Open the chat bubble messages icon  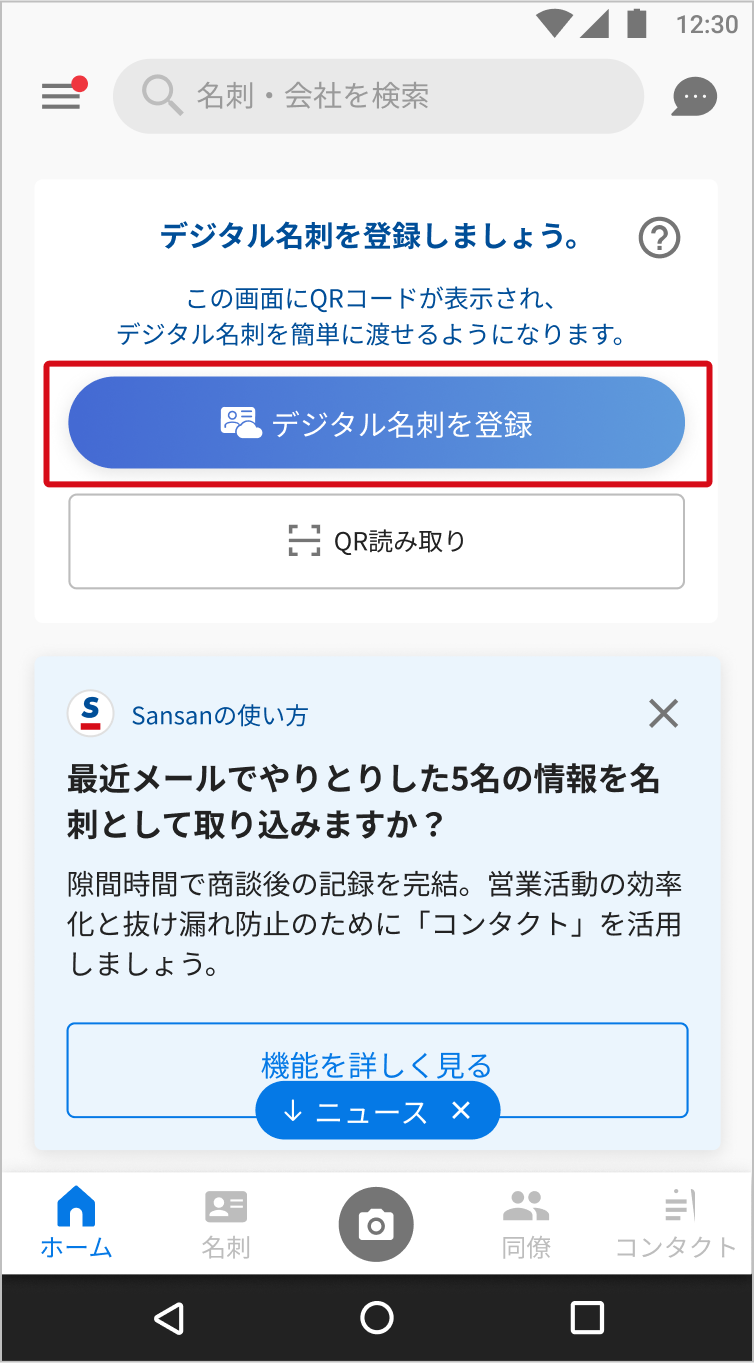[694, 97]
